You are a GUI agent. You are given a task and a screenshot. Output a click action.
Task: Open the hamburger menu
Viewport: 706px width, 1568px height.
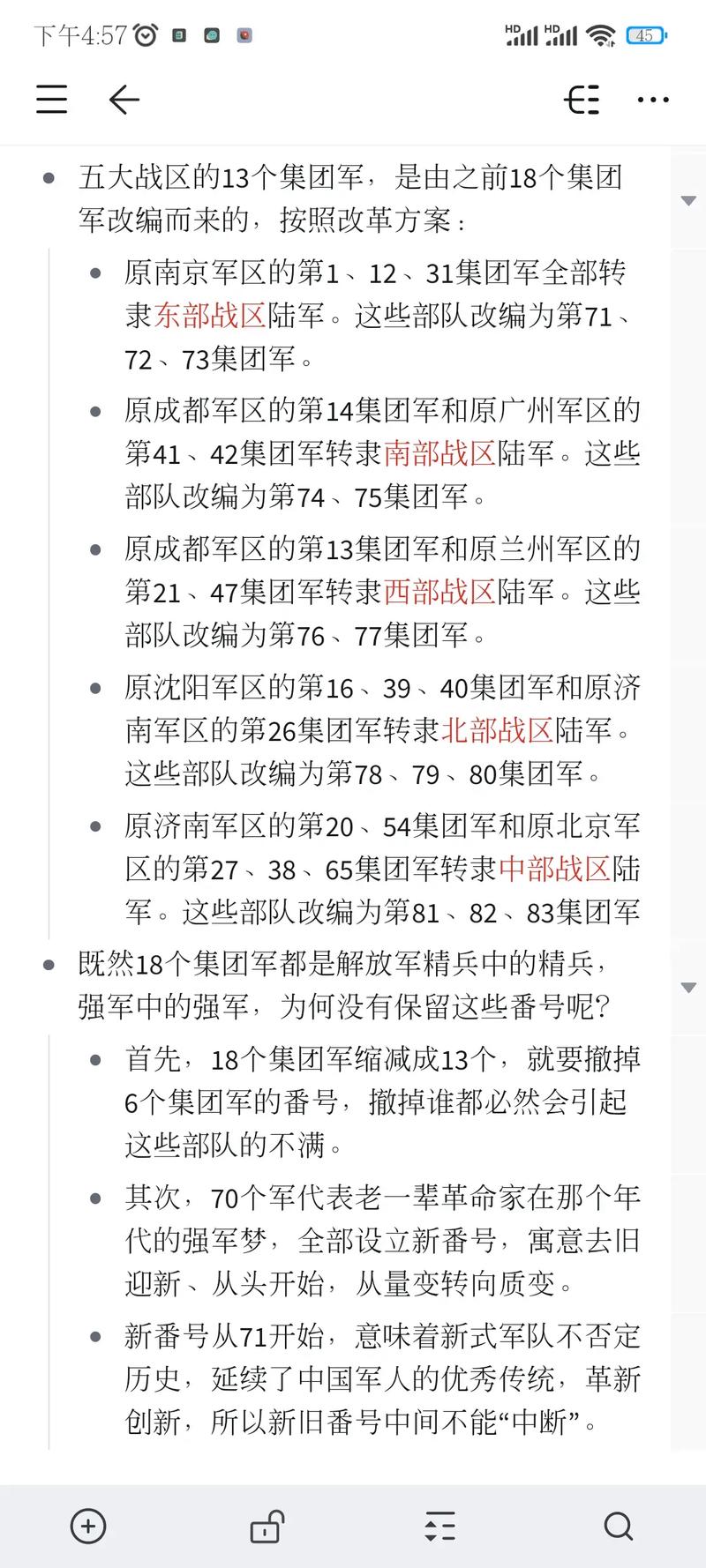[52, 100]
